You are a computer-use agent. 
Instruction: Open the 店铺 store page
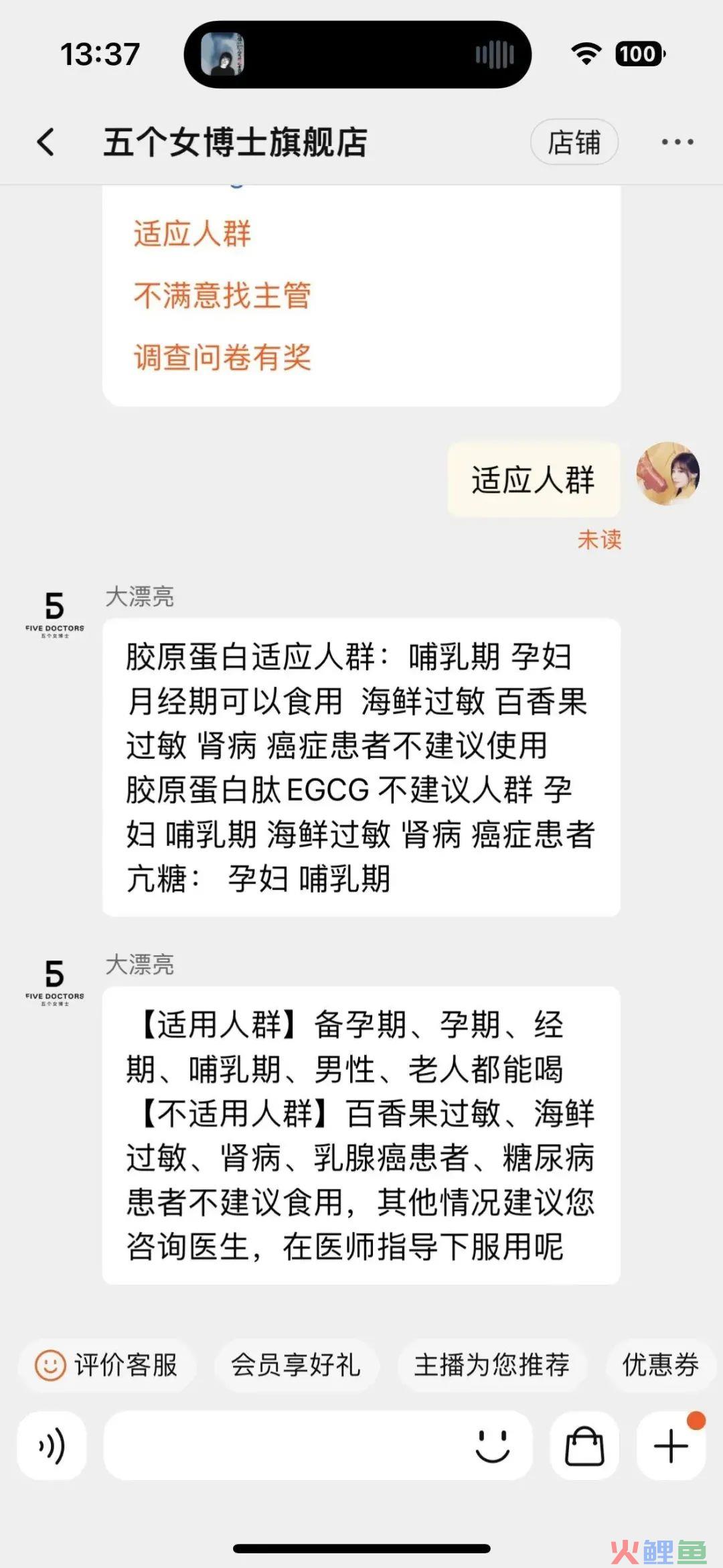click(x=574, y=142)
